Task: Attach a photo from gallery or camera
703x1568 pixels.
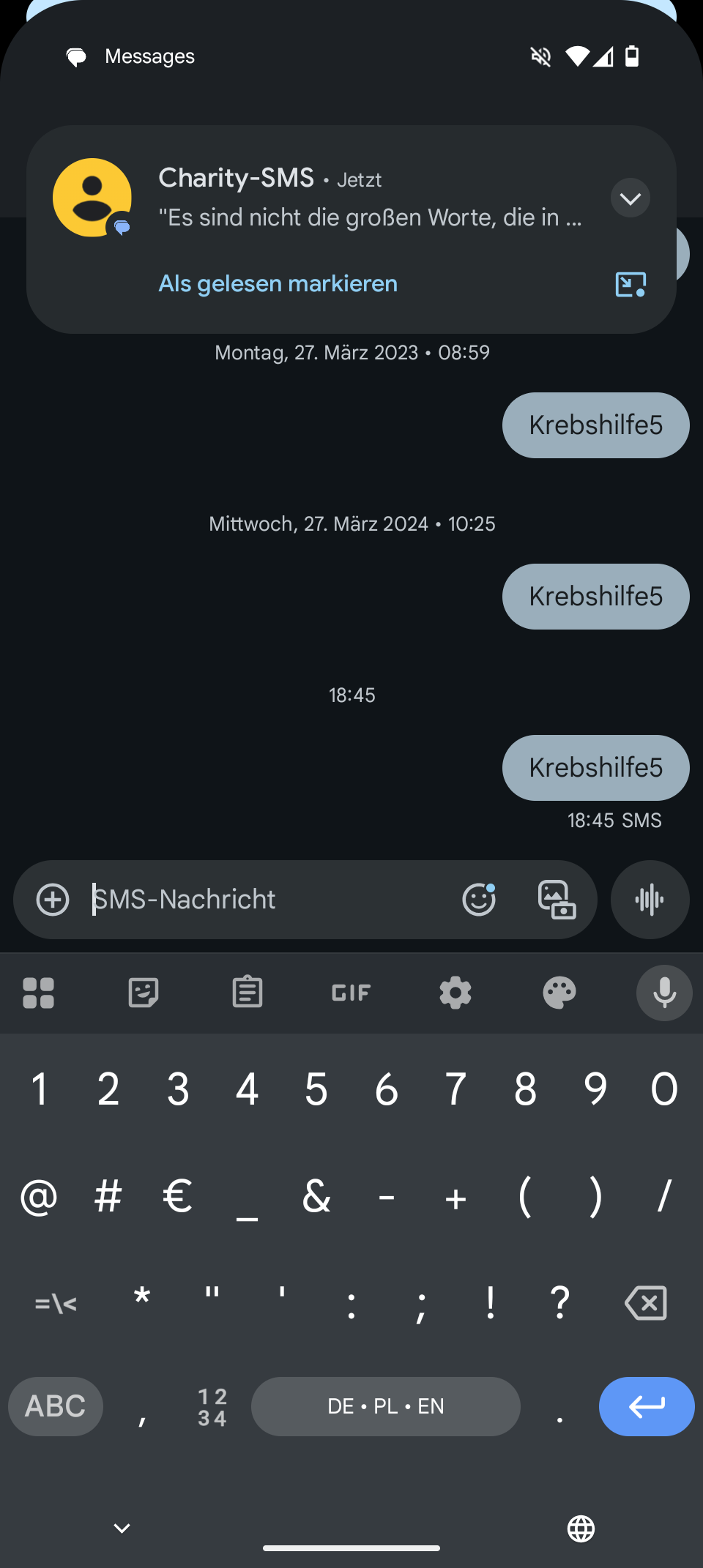Action: click(557, 900)
